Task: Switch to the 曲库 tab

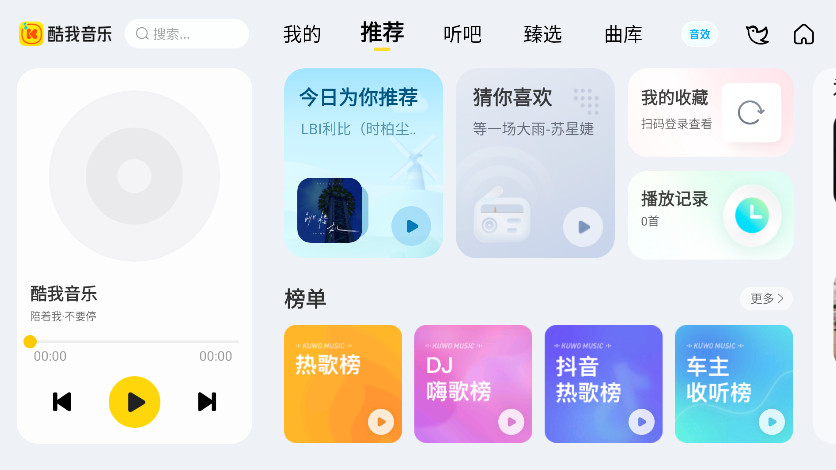Action: click(624, 35)
